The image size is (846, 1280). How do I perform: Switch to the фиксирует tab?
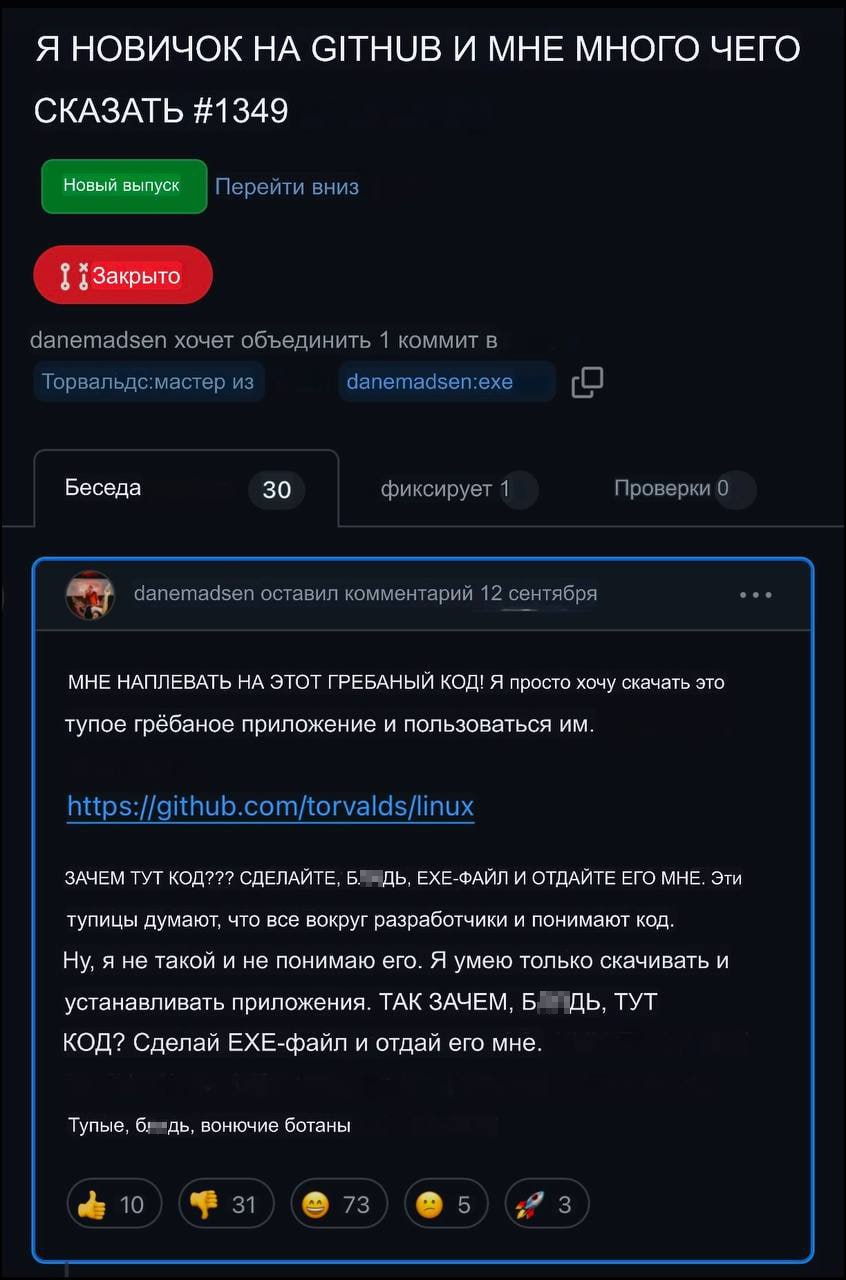459,489
